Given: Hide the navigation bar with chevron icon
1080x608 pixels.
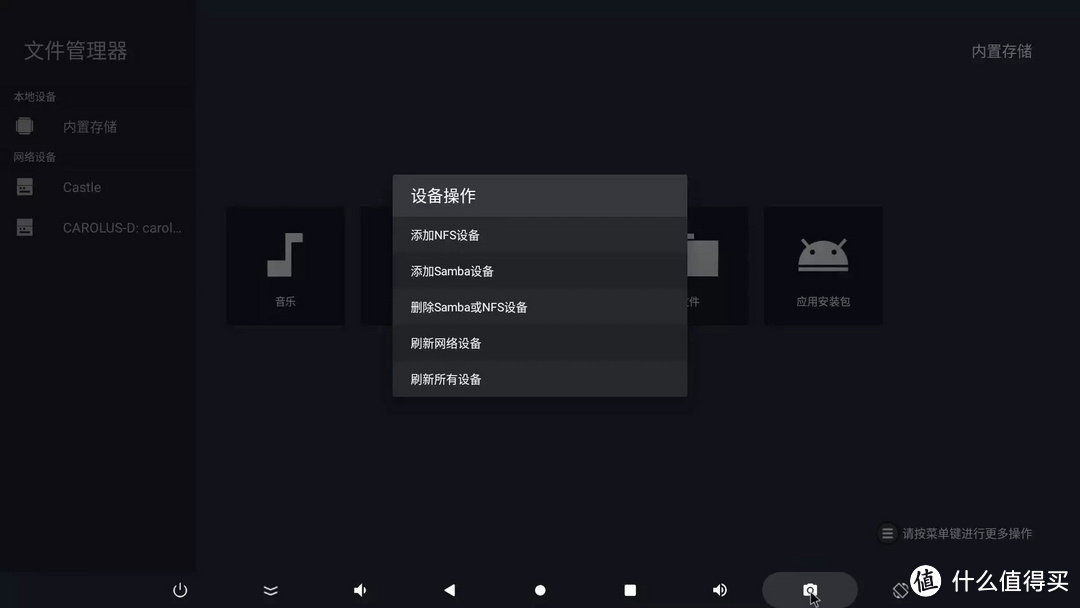Looking at the screenshot, I should tap(270, 590).
